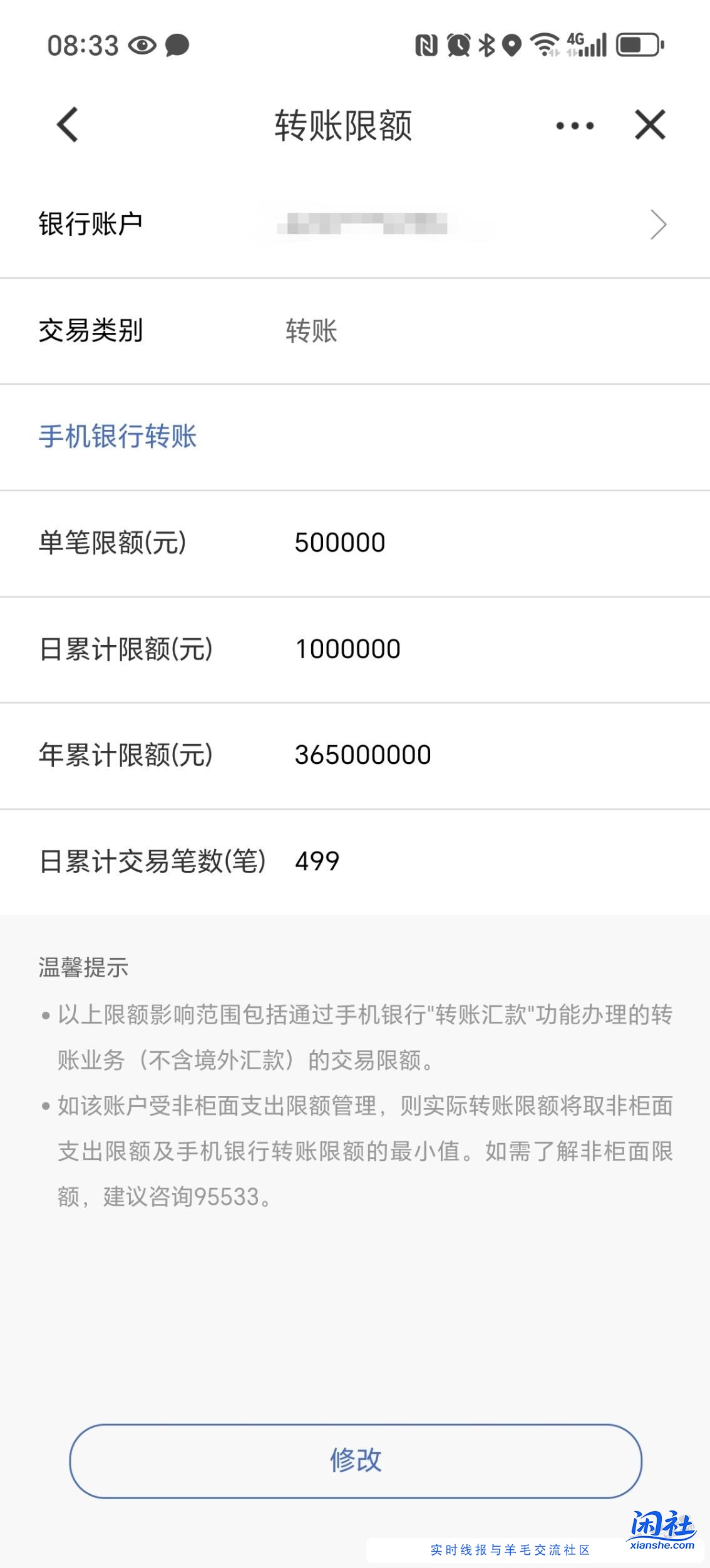The width and height of the screenshot is (710, 1568).
Task: Close the page with the X button
Action: coord(651,125)
